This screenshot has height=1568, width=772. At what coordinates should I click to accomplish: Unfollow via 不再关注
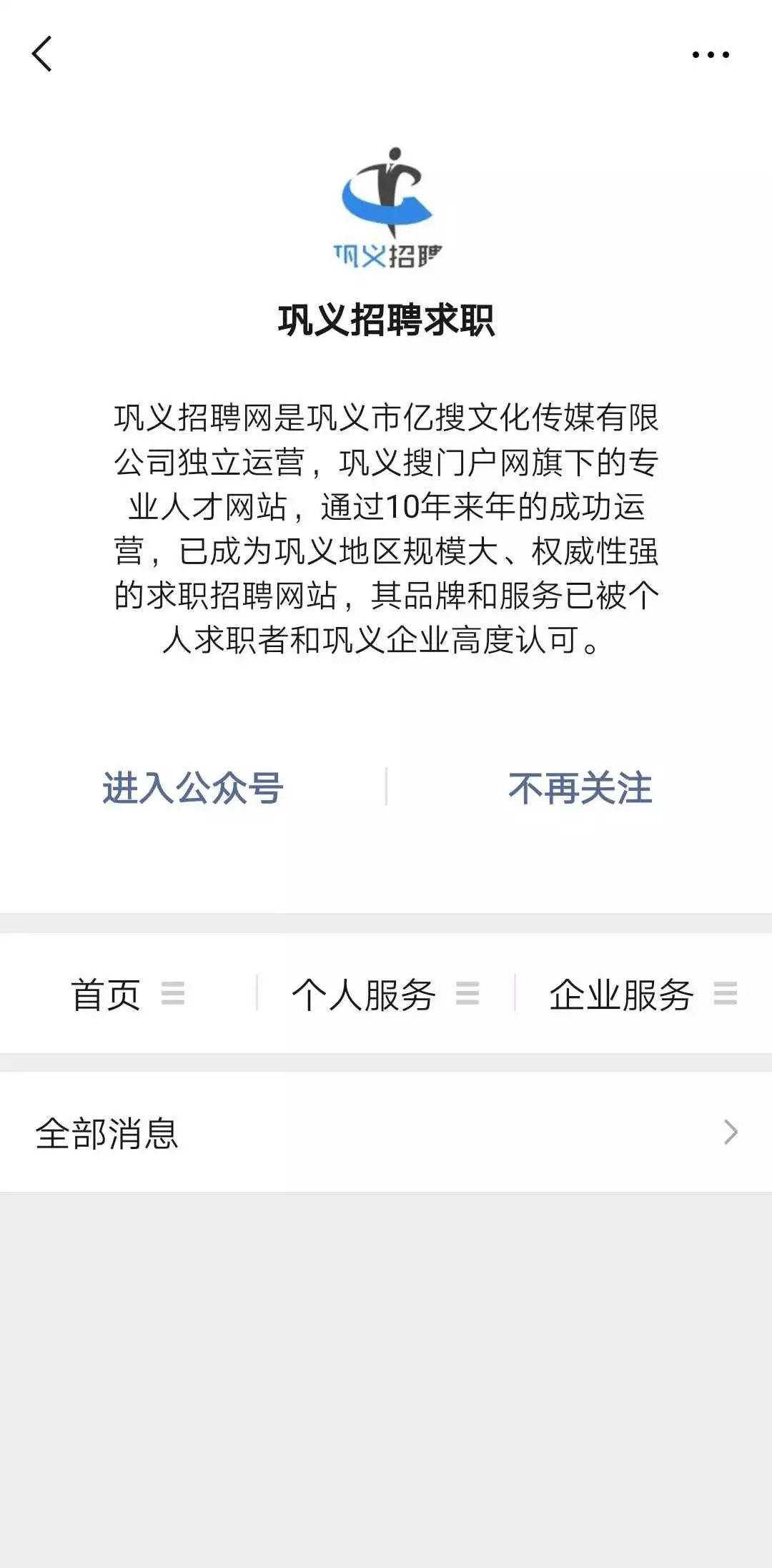pyautogui.click(x=580, y=788)
